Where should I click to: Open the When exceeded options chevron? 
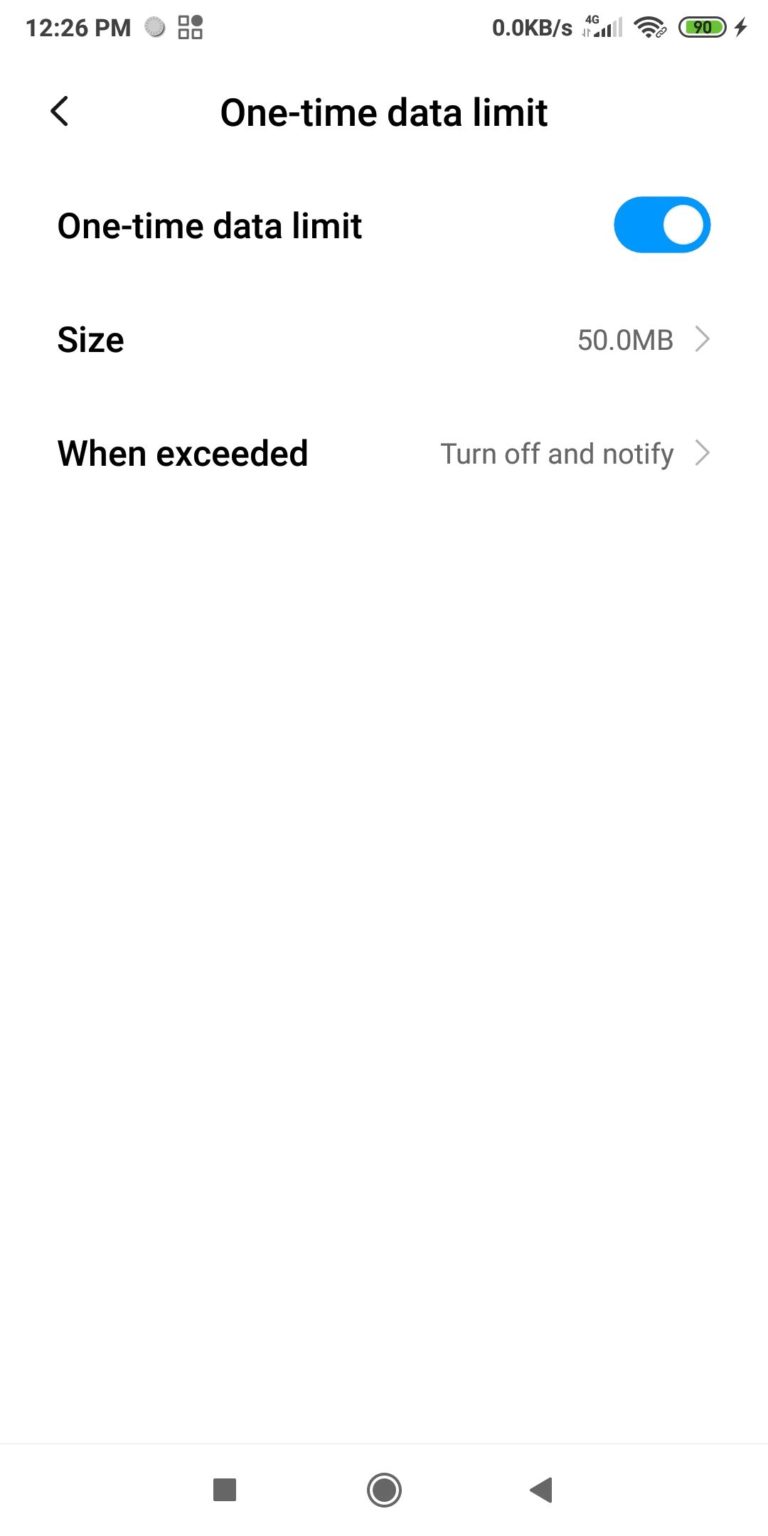coord(702,453)
